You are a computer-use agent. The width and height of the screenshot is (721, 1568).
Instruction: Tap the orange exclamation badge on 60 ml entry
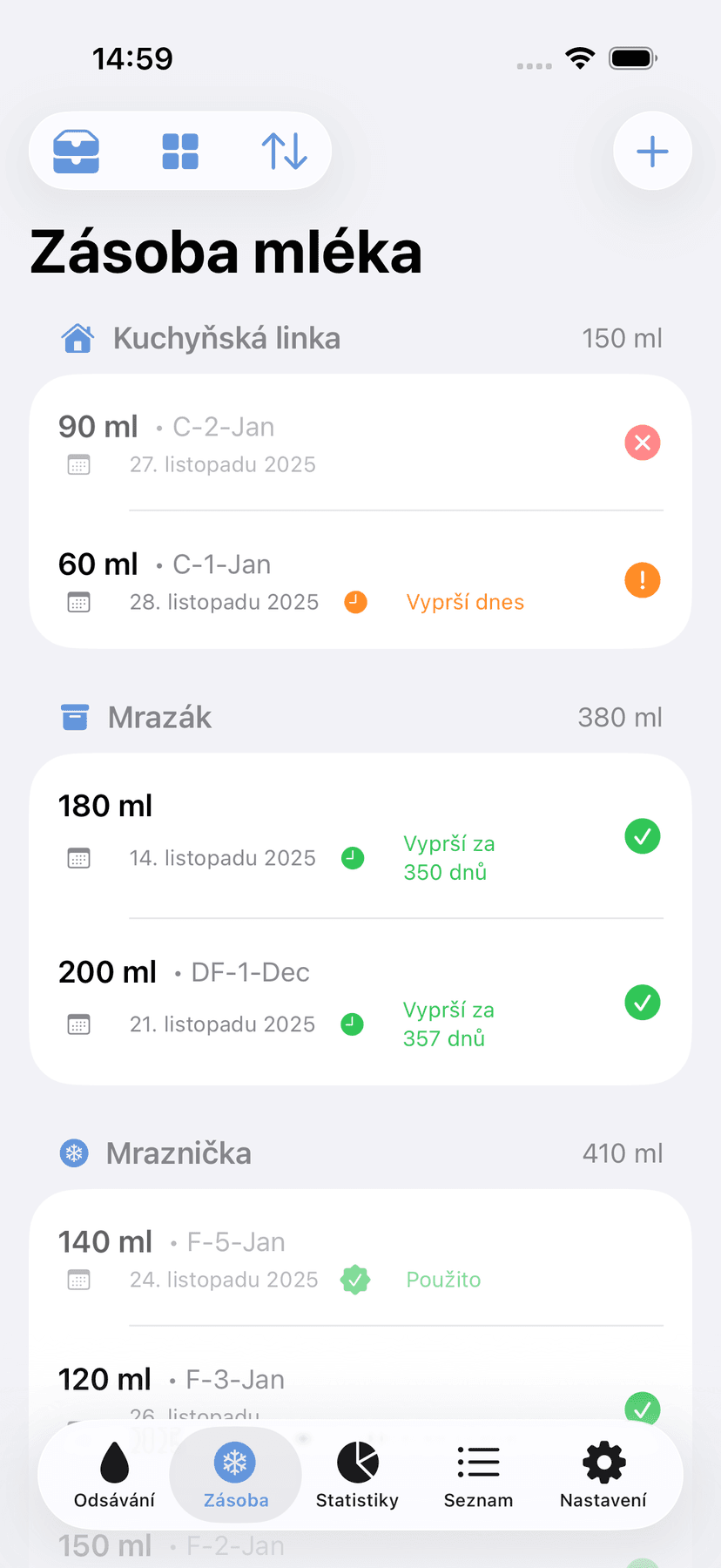coord(642,580)
